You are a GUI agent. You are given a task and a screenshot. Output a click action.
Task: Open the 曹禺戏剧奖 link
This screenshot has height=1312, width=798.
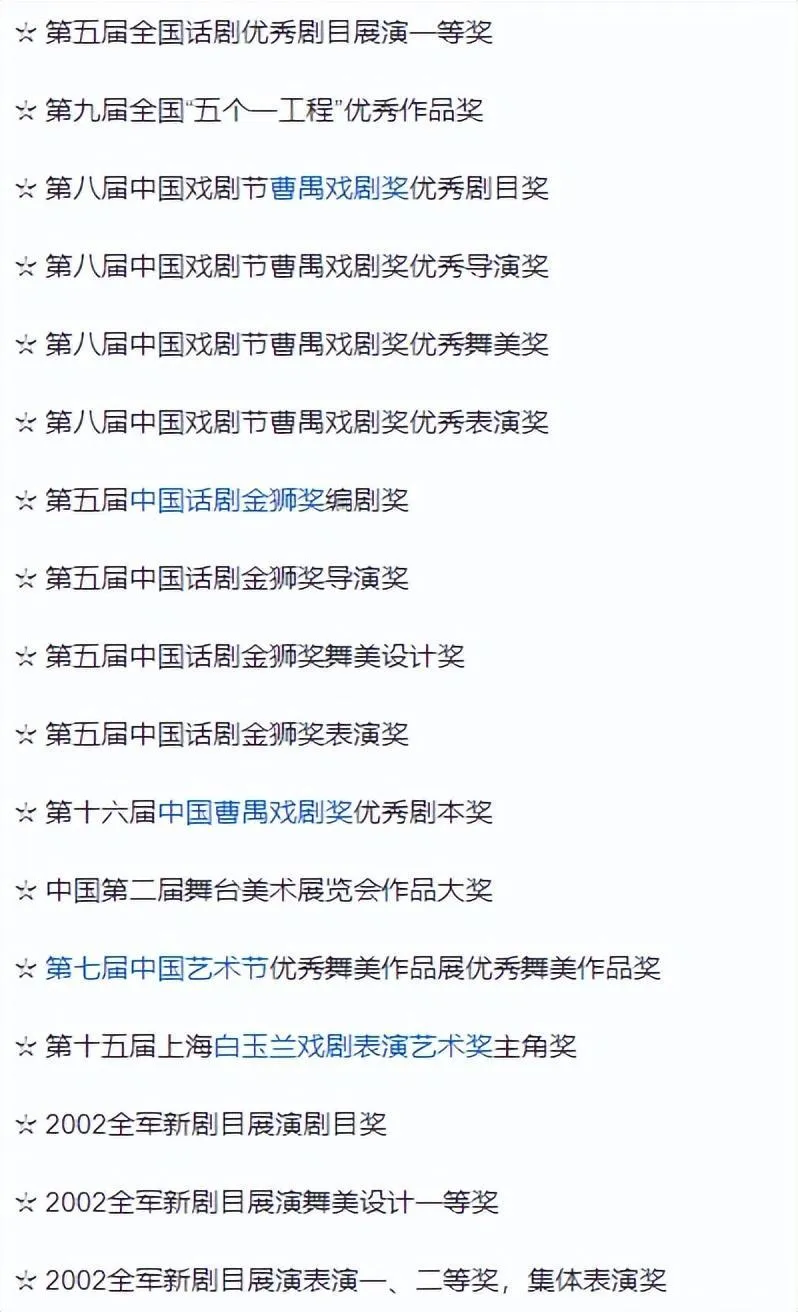(339, 188)
